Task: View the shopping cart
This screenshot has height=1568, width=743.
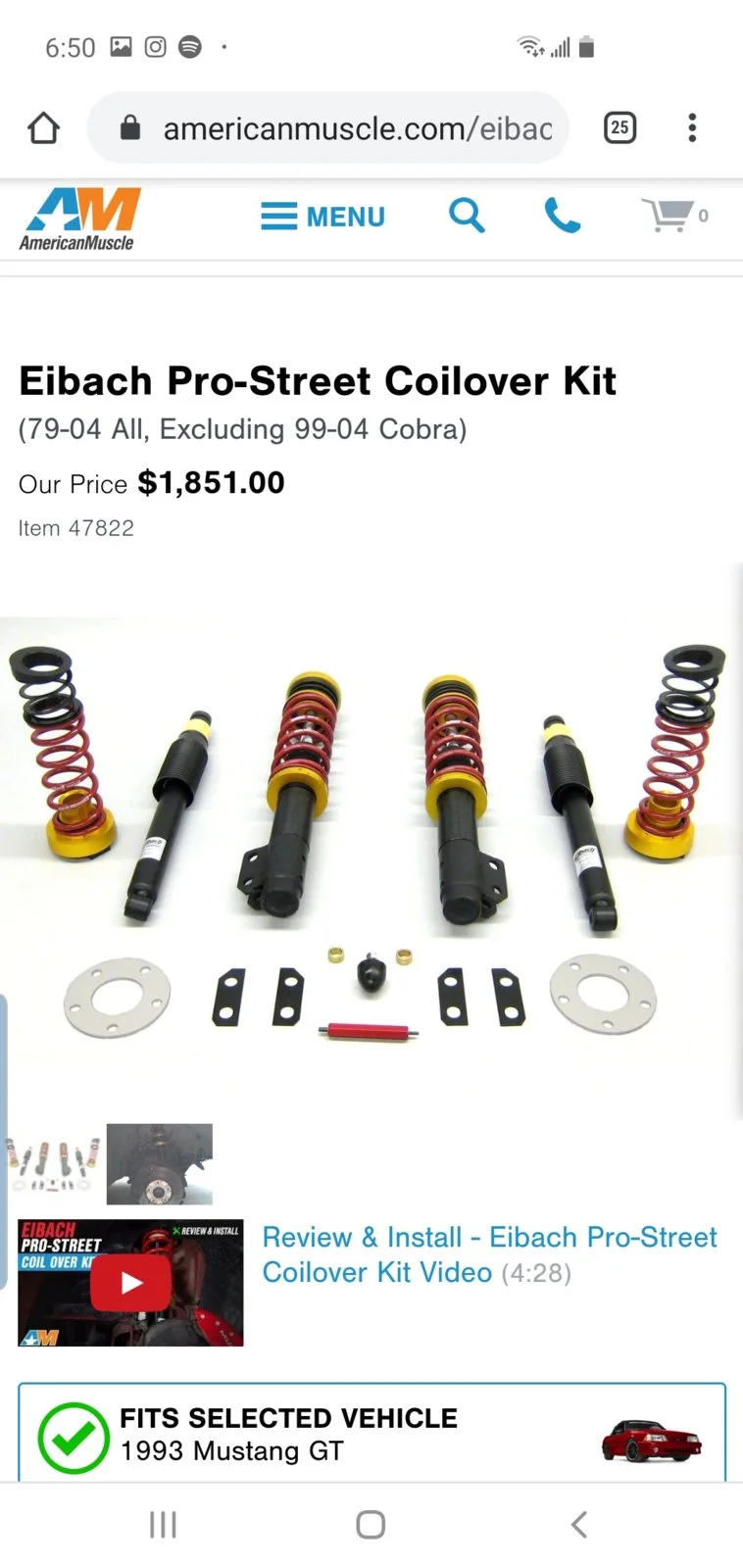Action: pyautogui.click(x=674, y=216)
